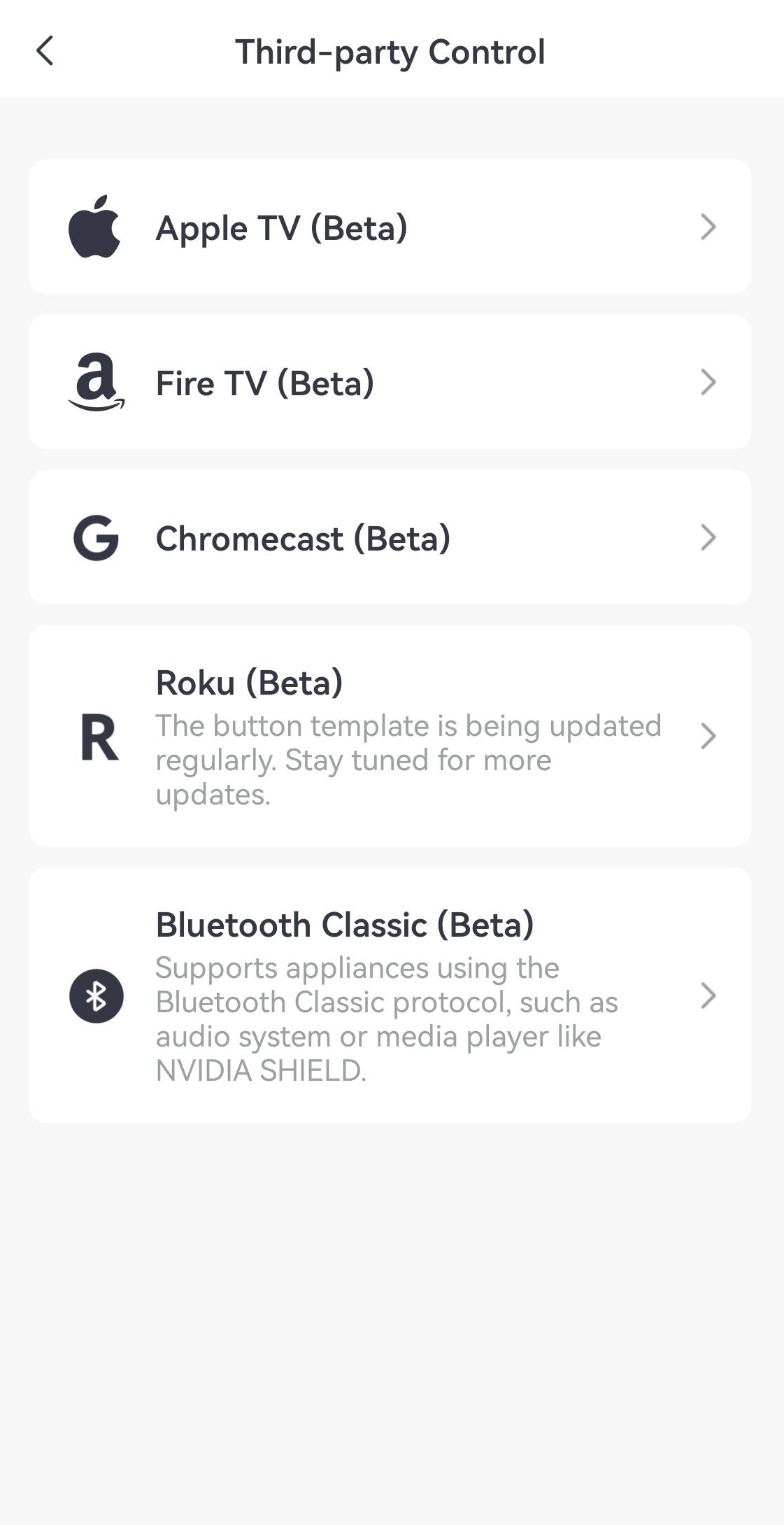
Task: Tap the Google Chromecast icon
Action: tap(97, 537)
